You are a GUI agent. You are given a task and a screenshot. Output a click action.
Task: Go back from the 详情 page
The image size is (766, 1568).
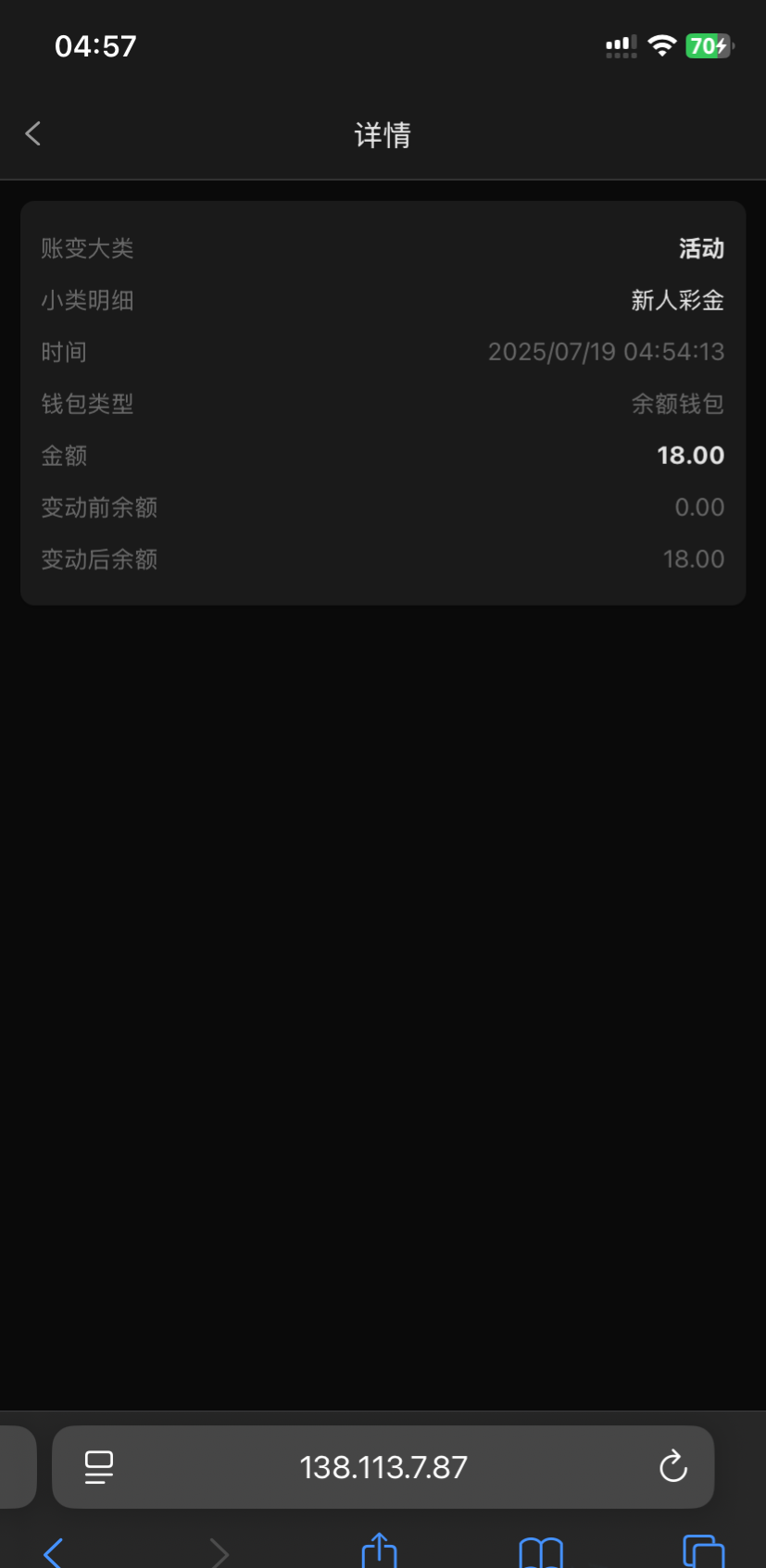point(33,134)
